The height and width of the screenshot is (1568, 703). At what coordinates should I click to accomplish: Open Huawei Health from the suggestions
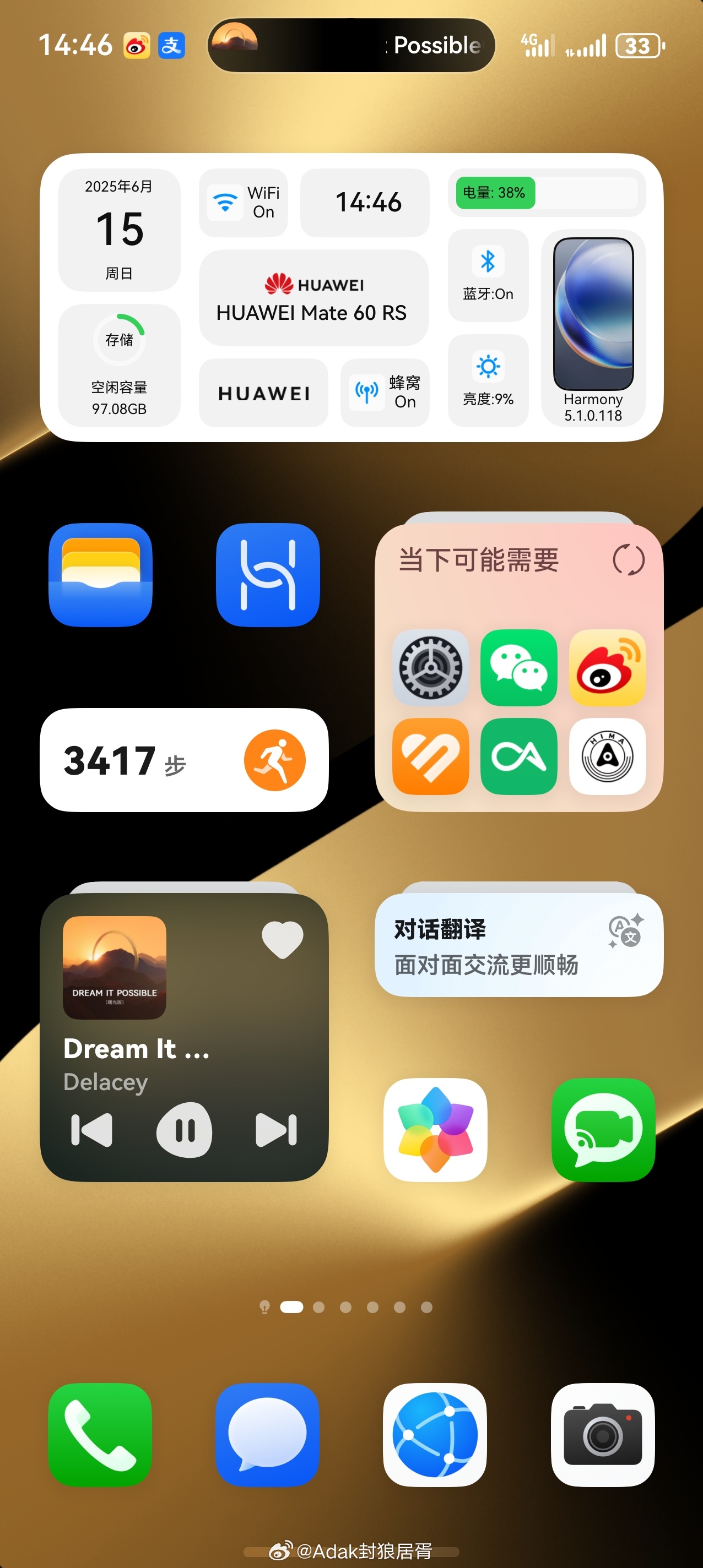pyautogui.click(x=431, y=756)
